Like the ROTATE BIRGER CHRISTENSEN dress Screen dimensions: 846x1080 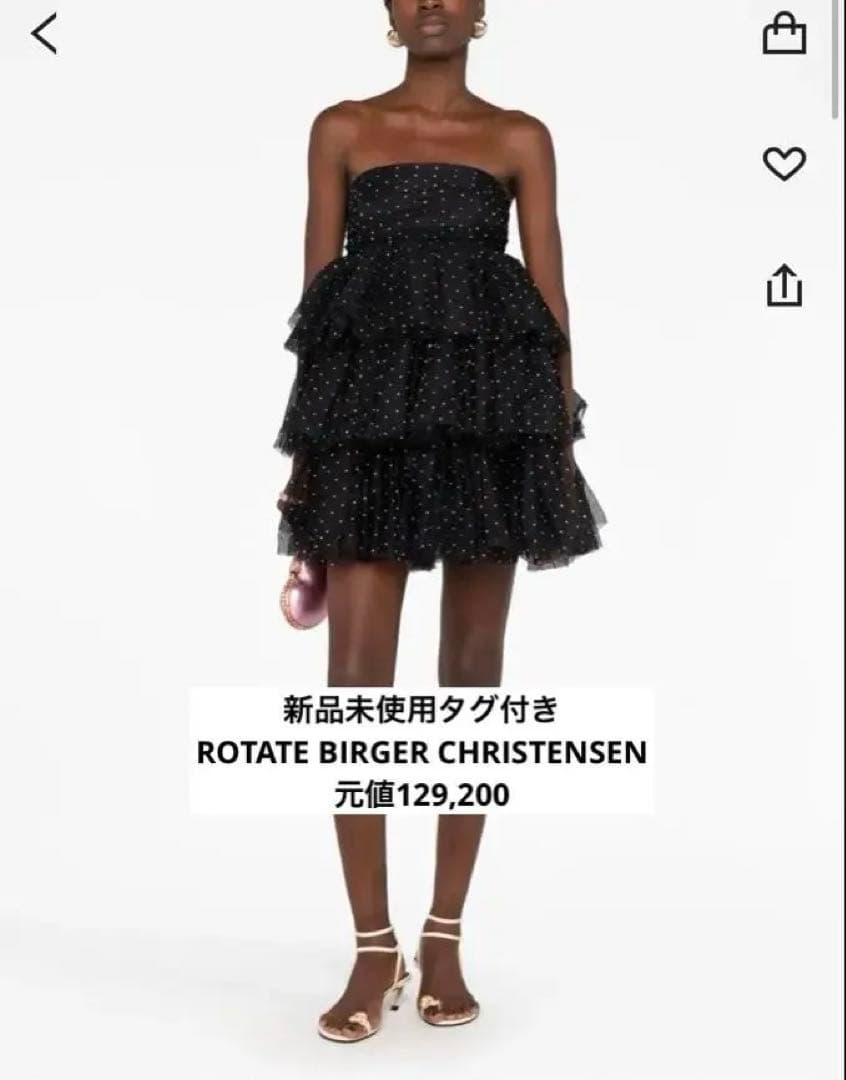tap(787, 163)
